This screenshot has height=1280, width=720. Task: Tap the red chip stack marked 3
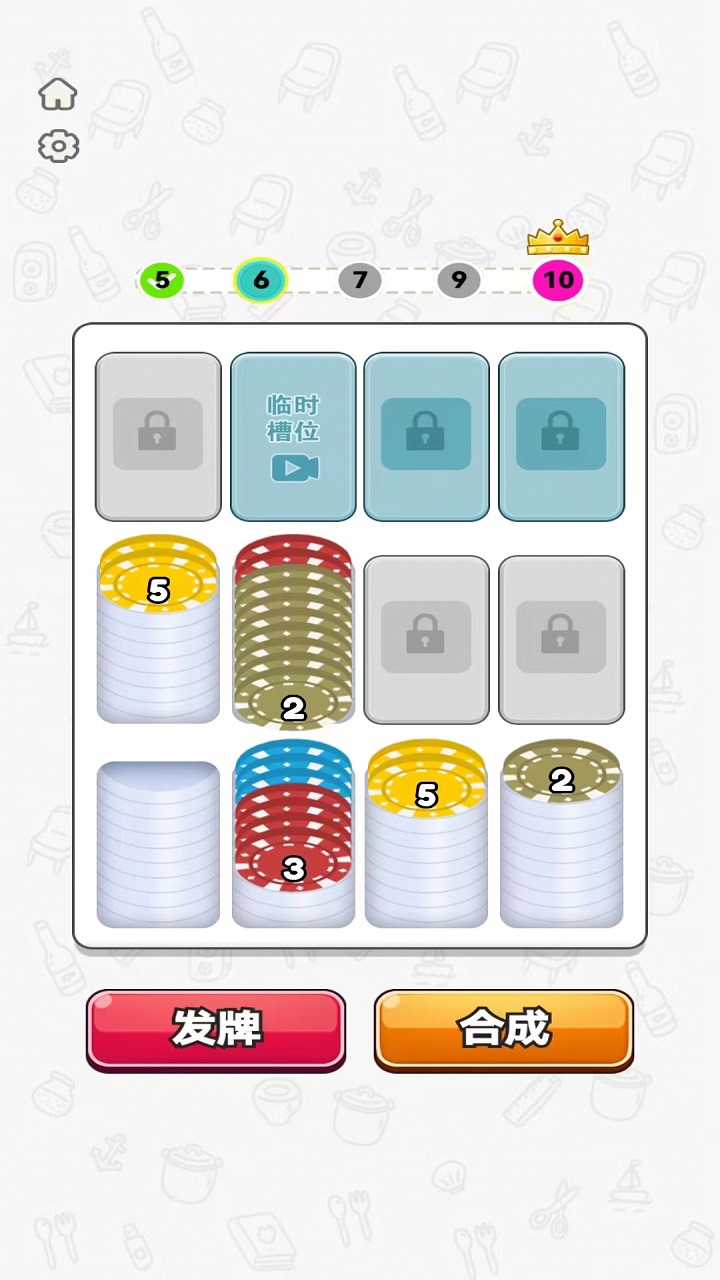tap(292, 840)
